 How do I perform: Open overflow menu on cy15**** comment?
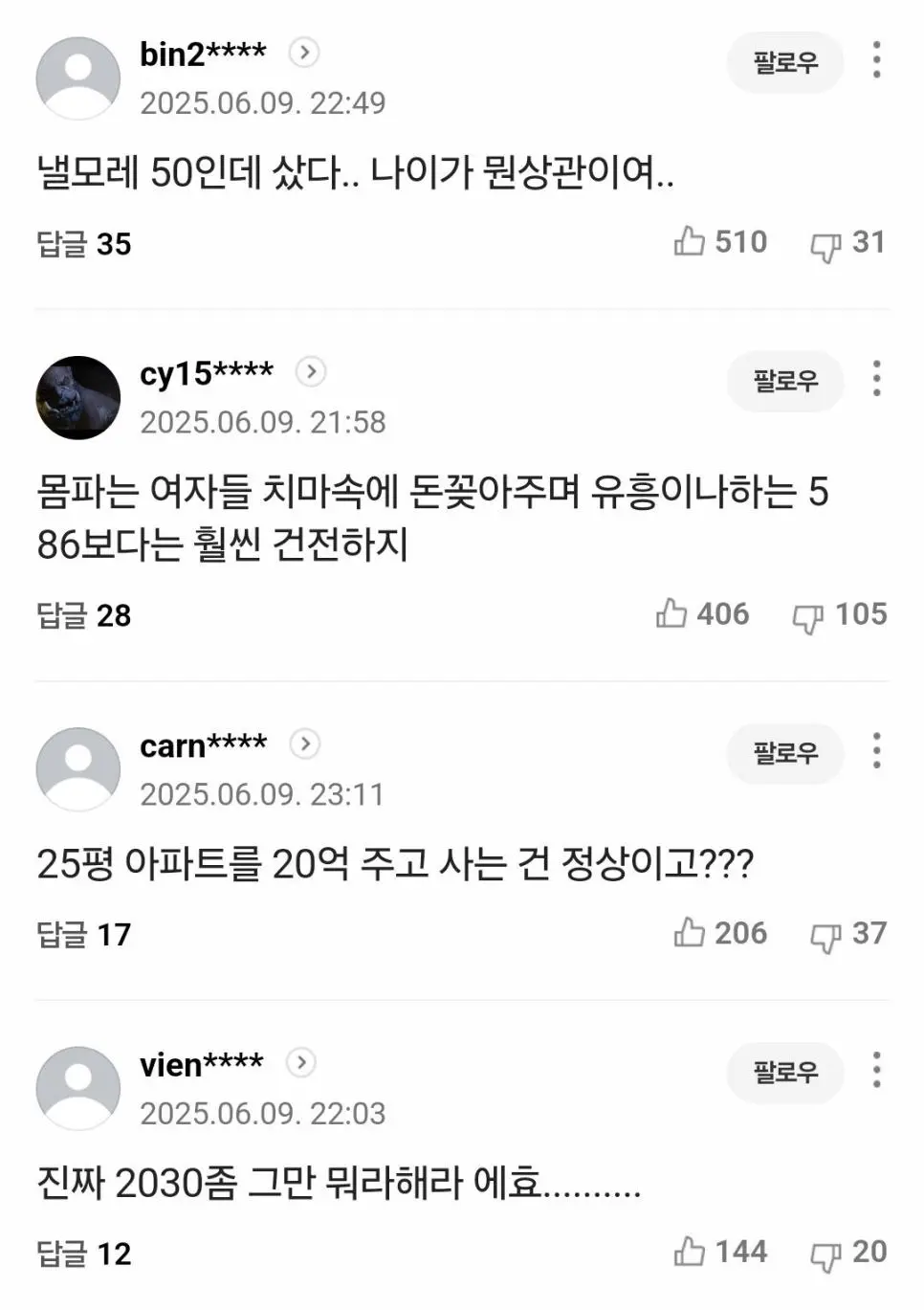876,379
